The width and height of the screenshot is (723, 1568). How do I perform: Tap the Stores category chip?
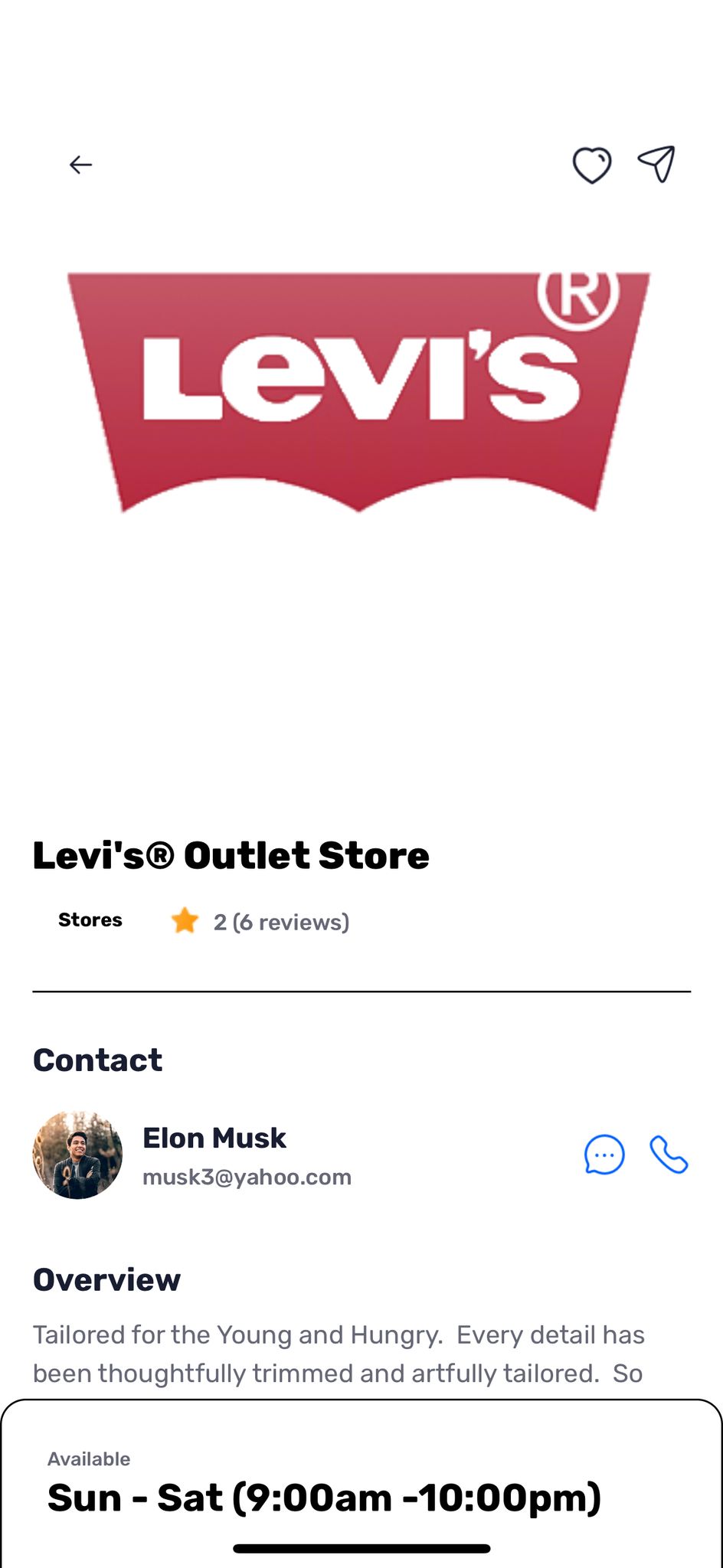pos(90,920)
